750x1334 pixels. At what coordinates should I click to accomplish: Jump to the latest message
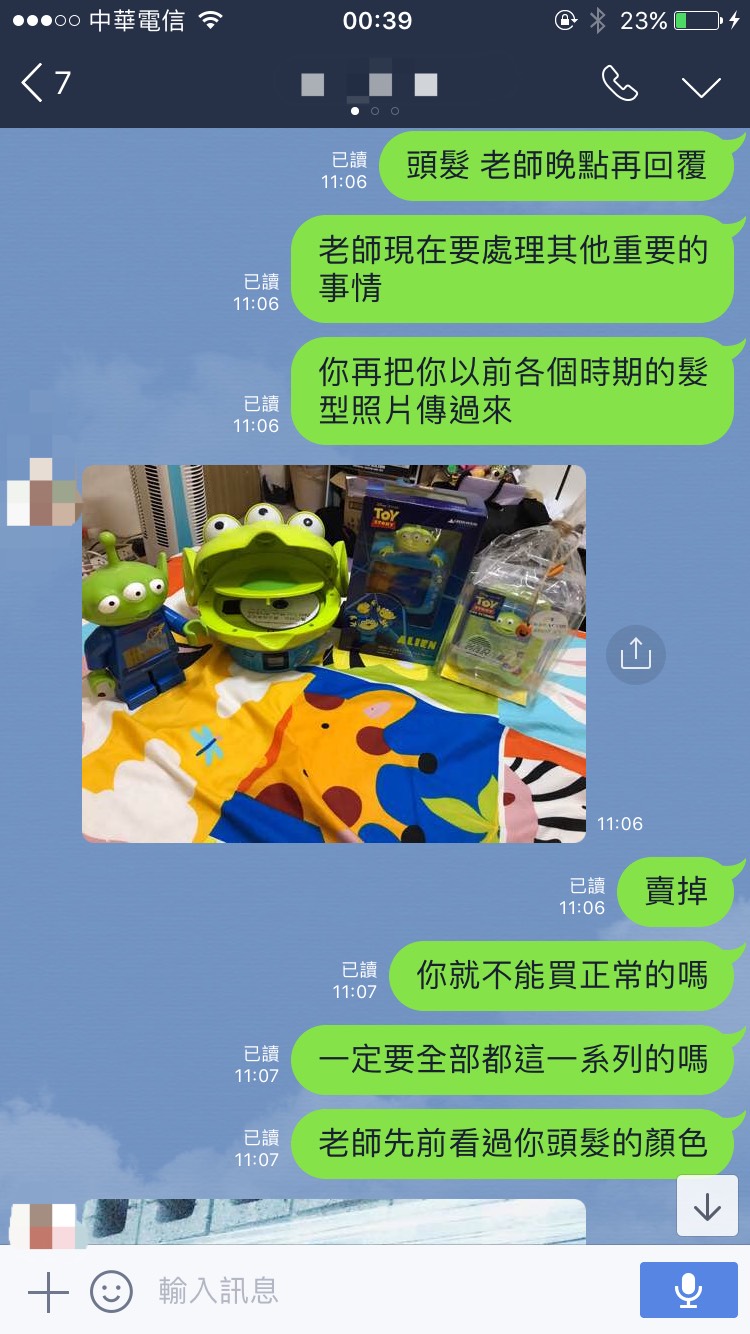tap(707, 1207)
